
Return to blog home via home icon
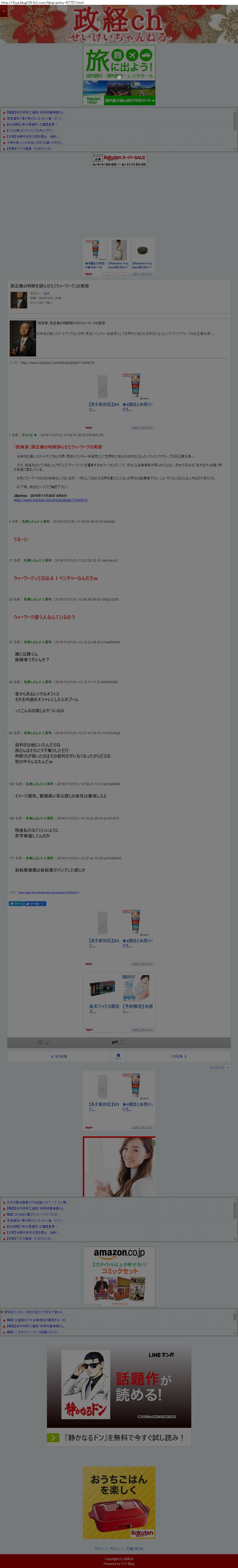[118, 1056]
